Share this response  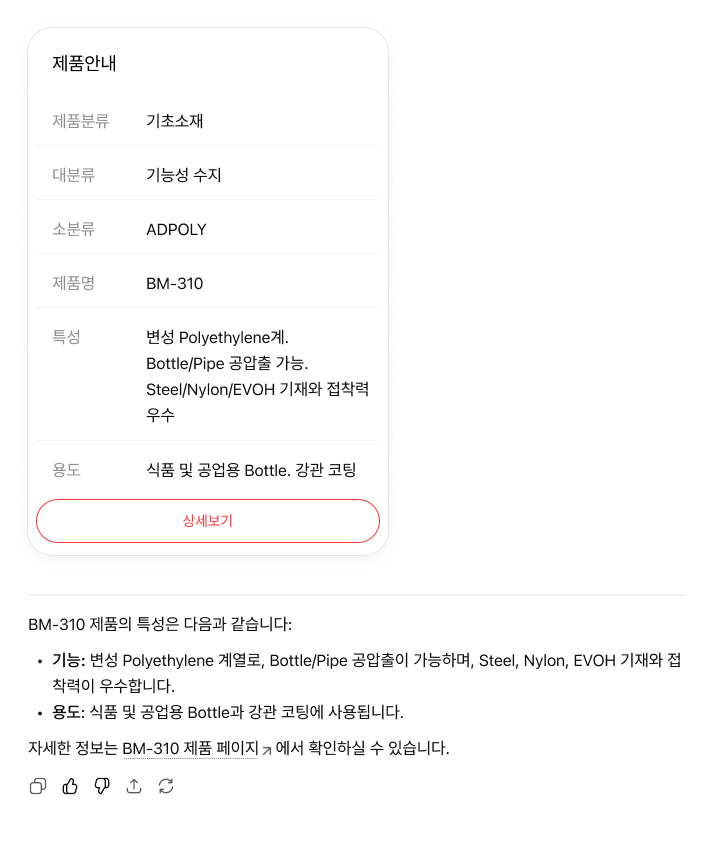pos(134,787)
